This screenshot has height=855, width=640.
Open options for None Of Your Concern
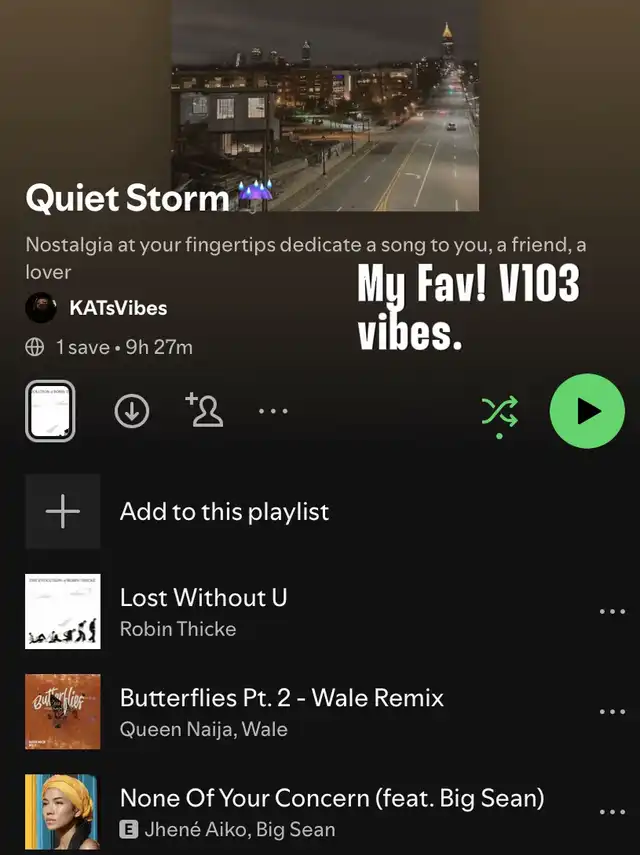611,811
